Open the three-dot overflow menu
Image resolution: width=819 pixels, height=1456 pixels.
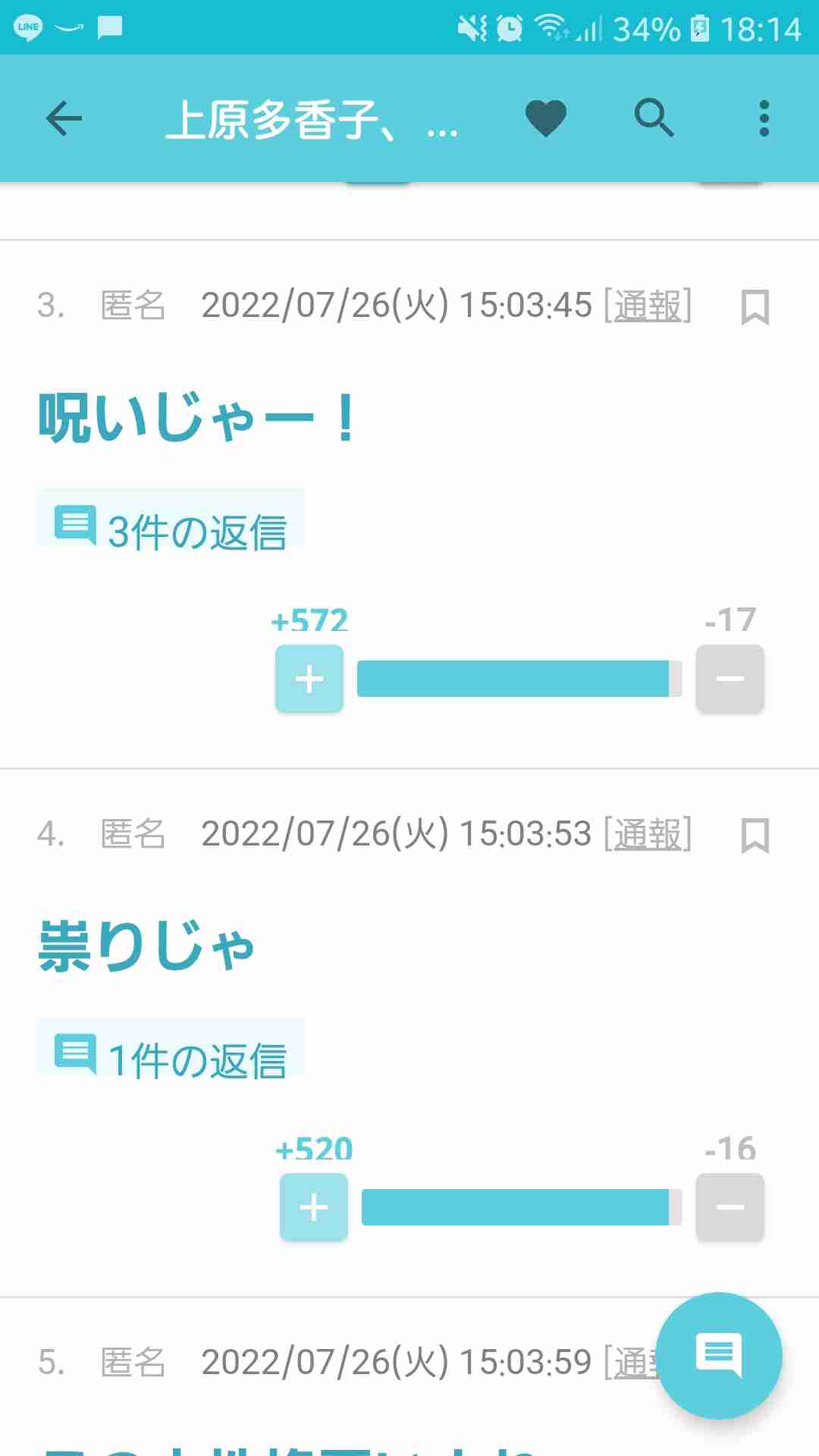[x=764, y=119]
